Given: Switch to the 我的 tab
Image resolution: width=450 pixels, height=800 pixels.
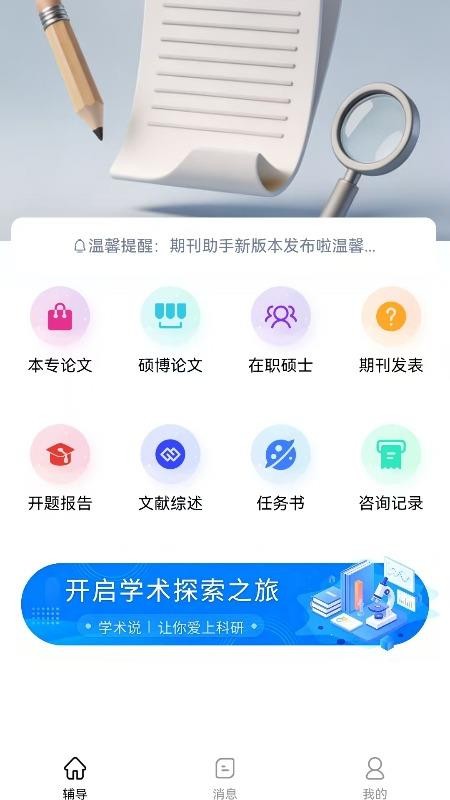Looking at the screenshot, I should [375, 778].
